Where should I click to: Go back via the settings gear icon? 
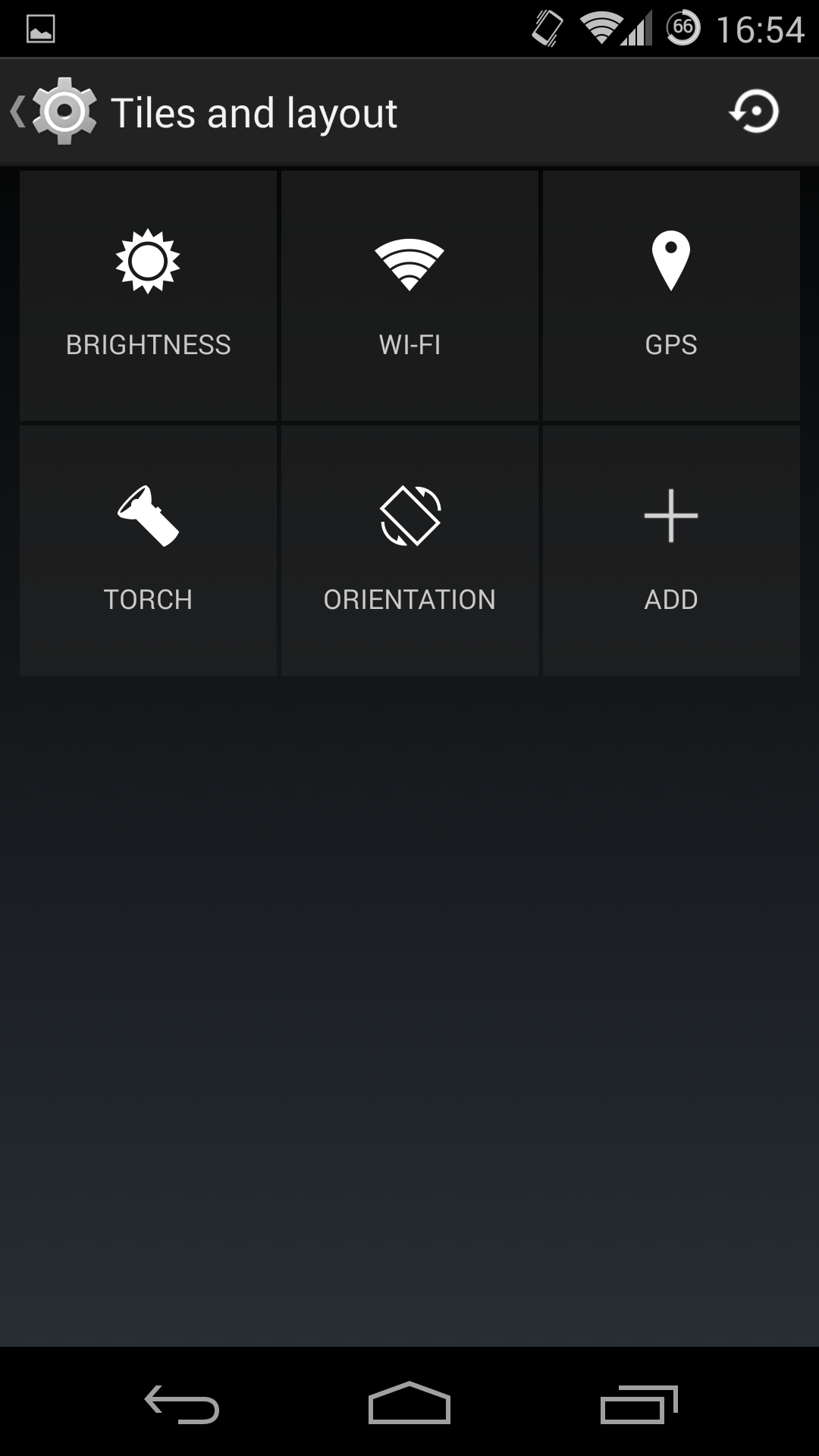tap(55, 111)
